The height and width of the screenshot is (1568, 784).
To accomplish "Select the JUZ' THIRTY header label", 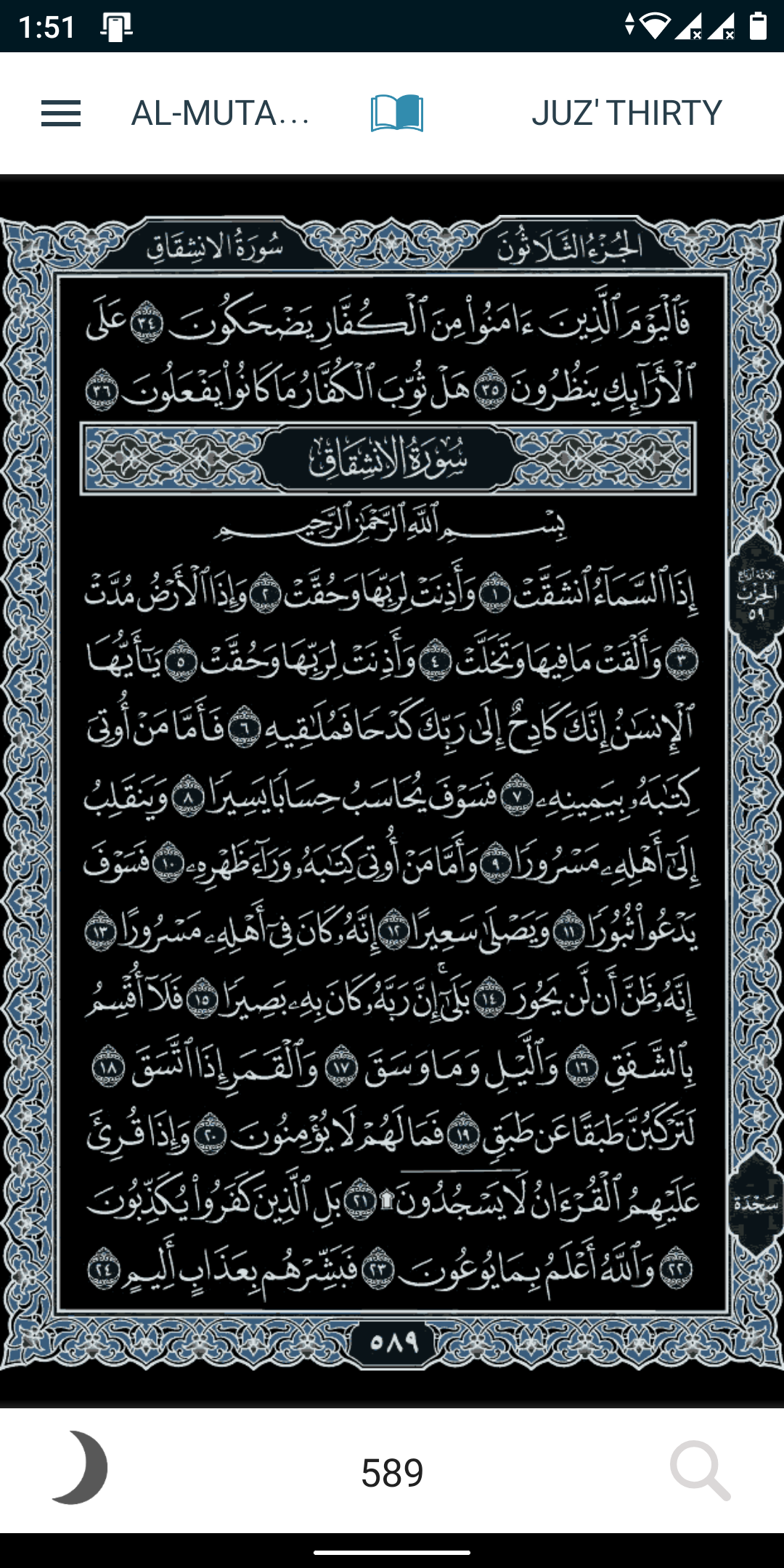I will (626, 113).
